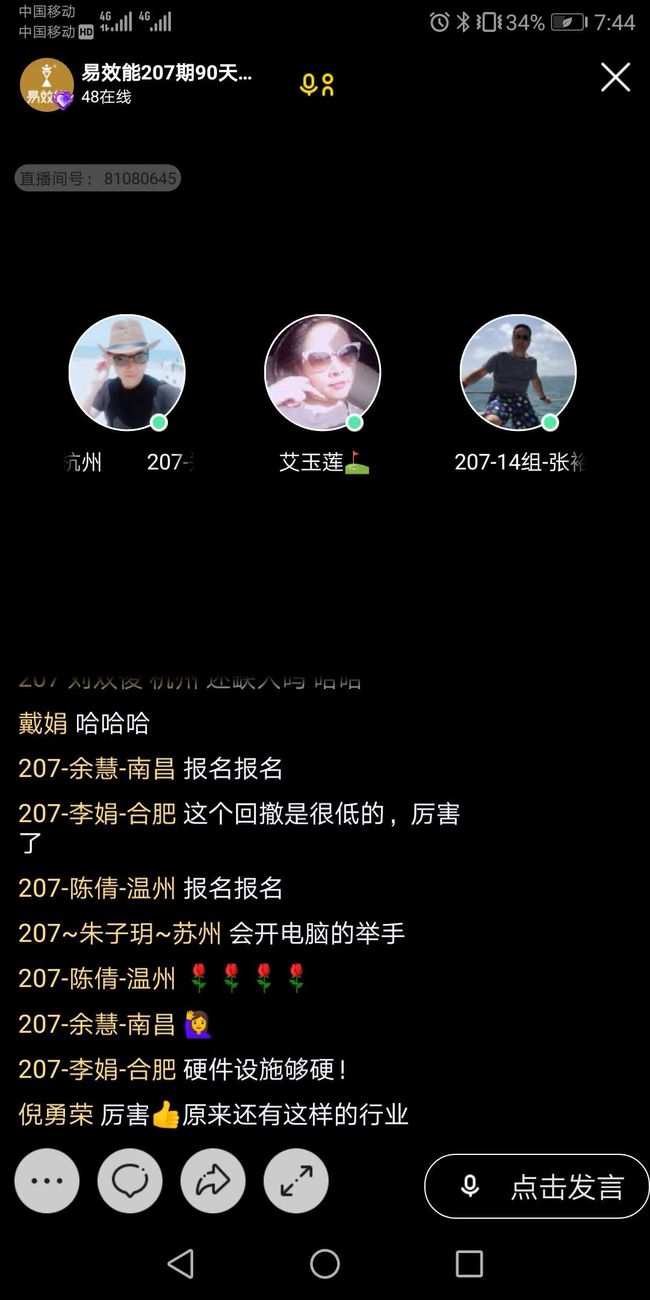Open user 戴娟 in comments
Screen dimensions: 650x1300
click(x=43, y=723)
